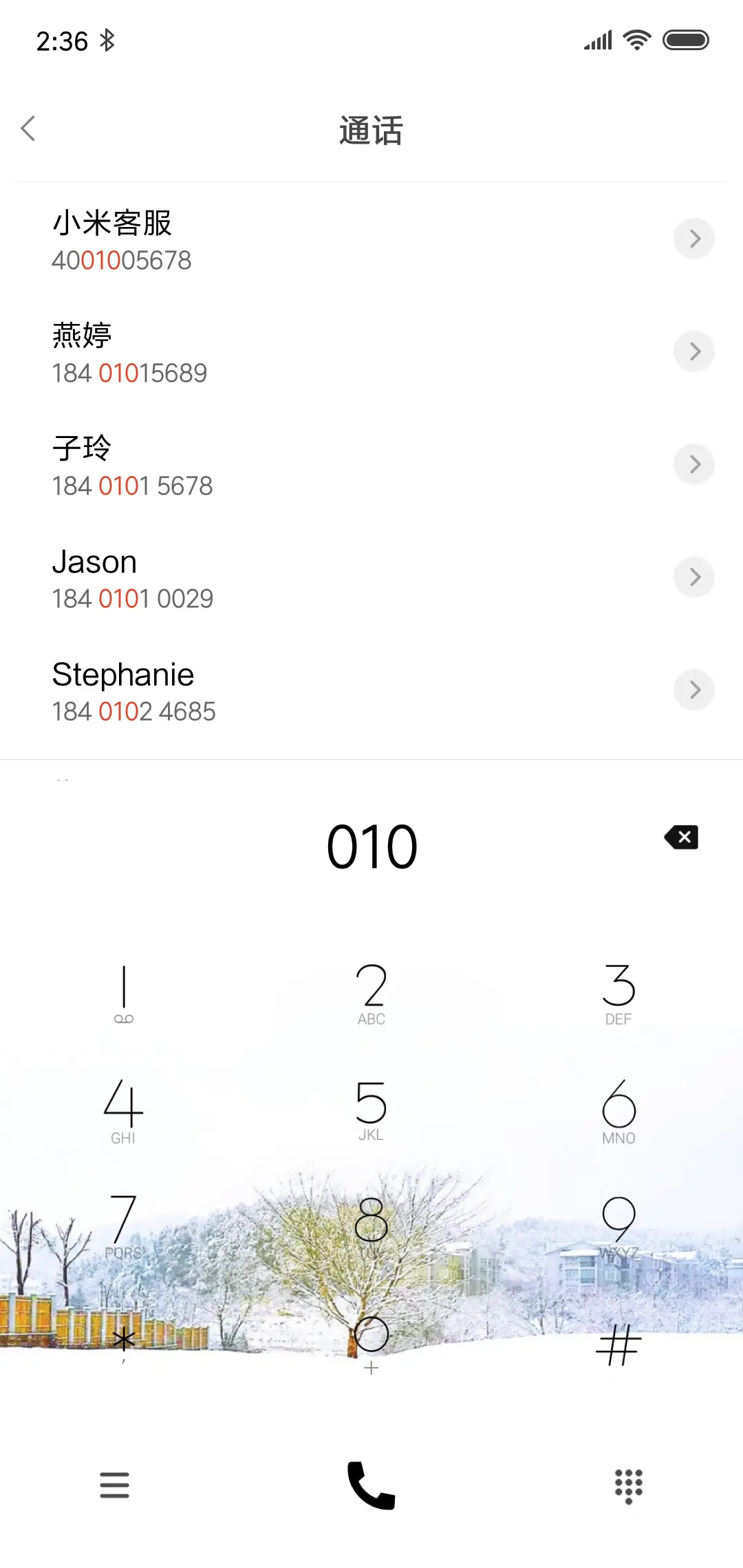Hide the keypad using the dial pad icon
Image resolution: width=743 pixels, height=1568 pixels.
[x=628, y=1485]
